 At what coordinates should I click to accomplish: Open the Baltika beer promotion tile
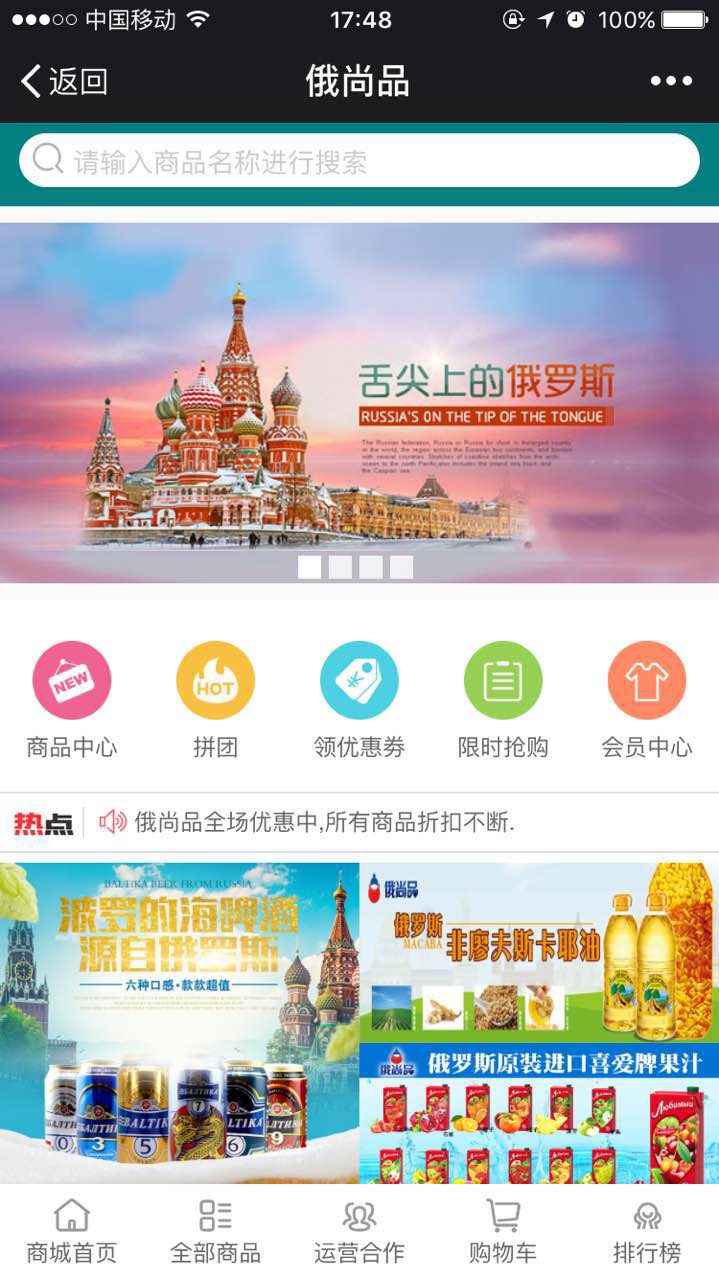180,1020
